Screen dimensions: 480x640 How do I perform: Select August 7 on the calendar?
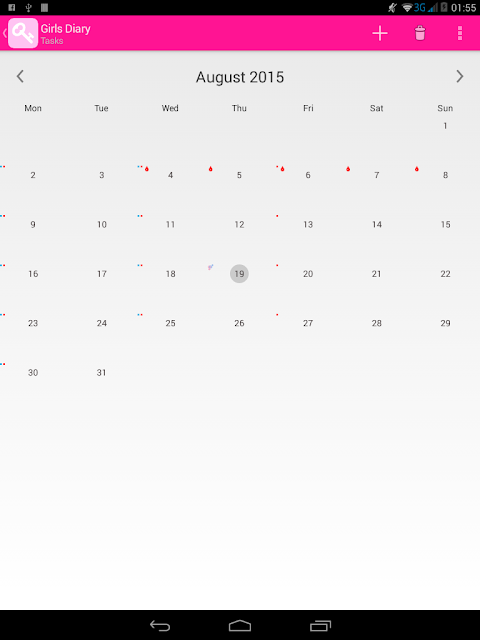pos(377,175)
